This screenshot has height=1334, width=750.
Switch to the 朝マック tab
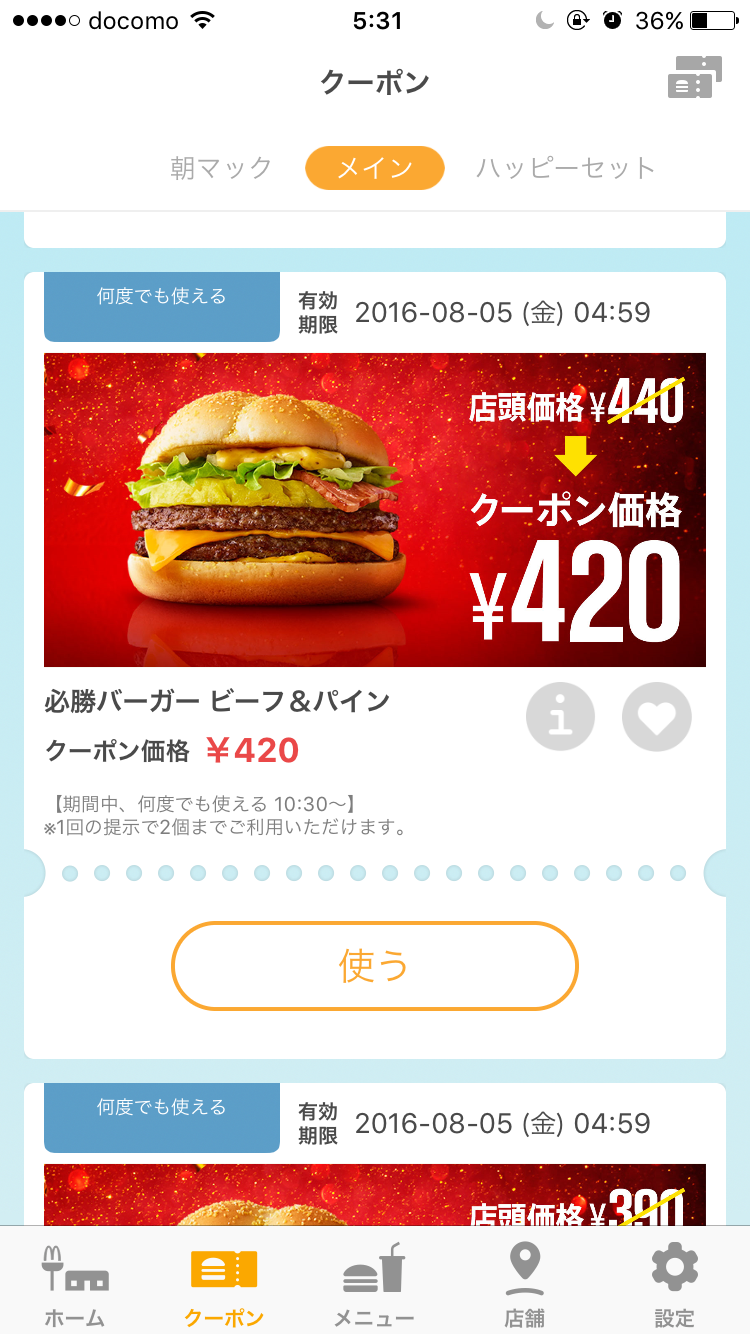point(221,168)
